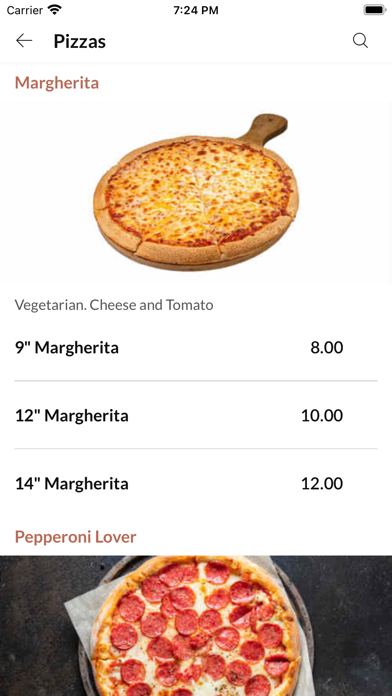Pick the 14" Margherita row

196,483
